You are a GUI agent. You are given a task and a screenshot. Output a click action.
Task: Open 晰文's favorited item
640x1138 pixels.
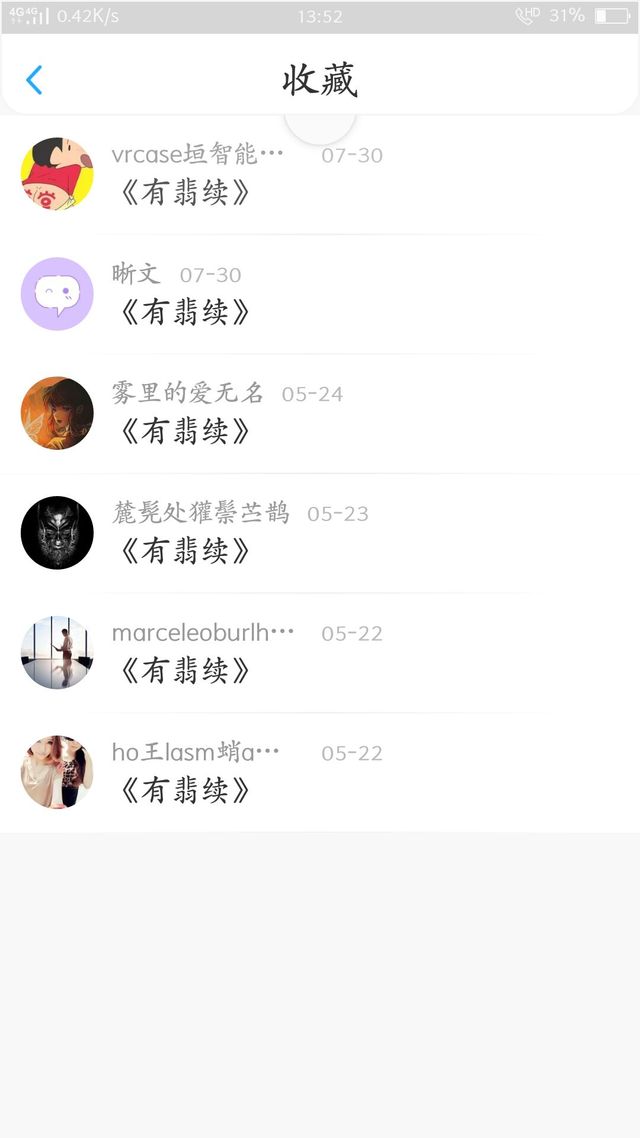(320, 294)
